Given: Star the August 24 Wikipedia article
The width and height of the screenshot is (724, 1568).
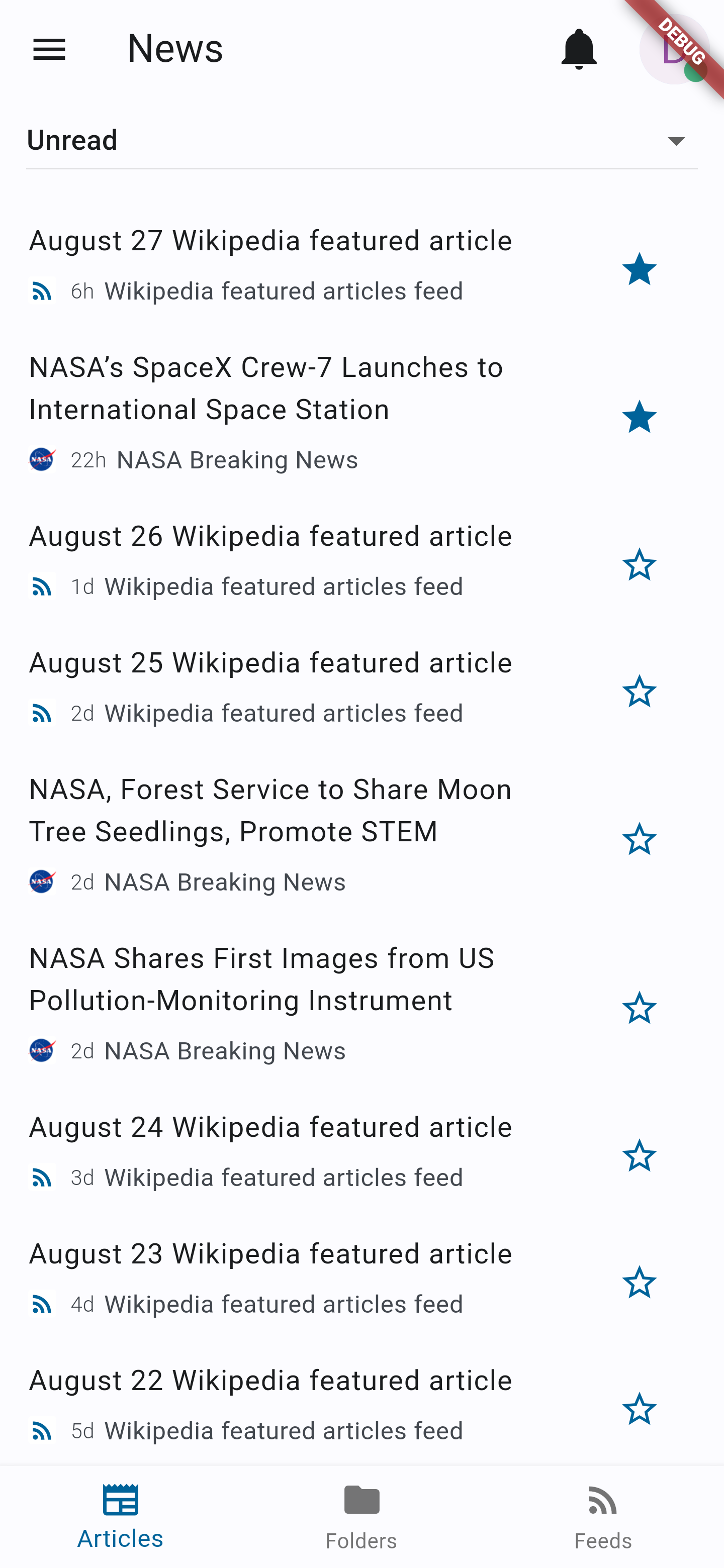Looking at the screenshot, I should tap(639, 1155).
